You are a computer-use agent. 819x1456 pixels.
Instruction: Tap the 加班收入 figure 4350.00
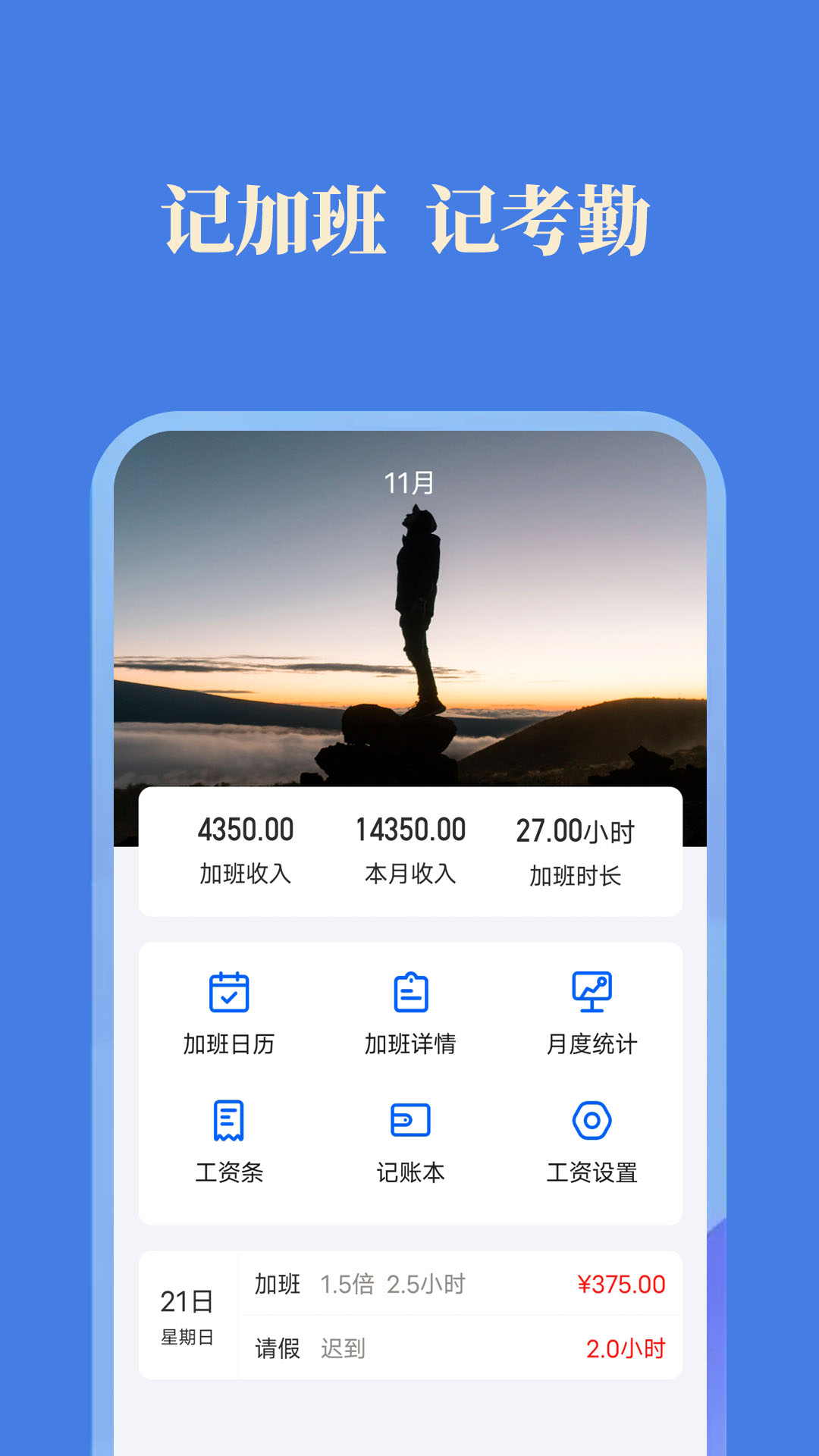[244, 831]
